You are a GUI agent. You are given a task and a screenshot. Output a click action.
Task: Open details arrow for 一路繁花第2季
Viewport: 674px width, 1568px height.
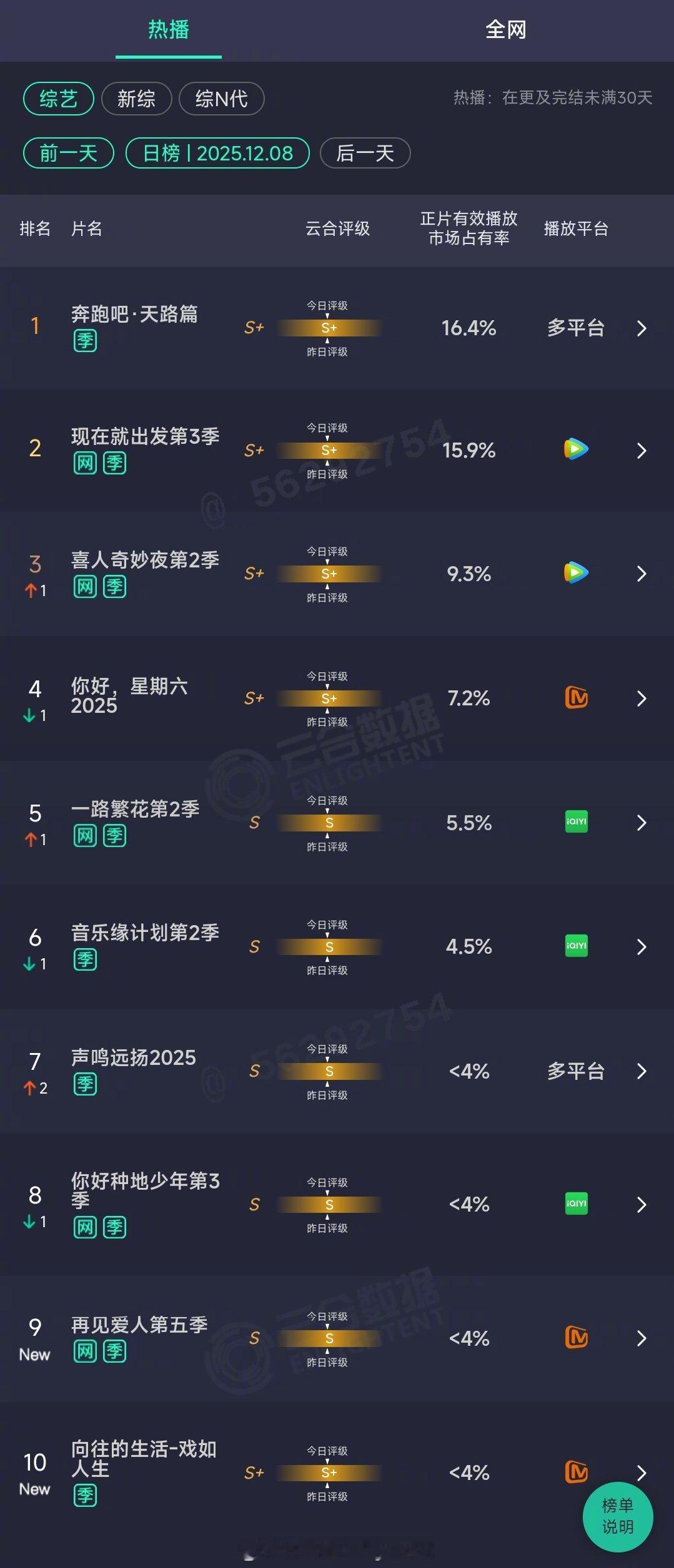pyautogui.click(x=641, y=823)
